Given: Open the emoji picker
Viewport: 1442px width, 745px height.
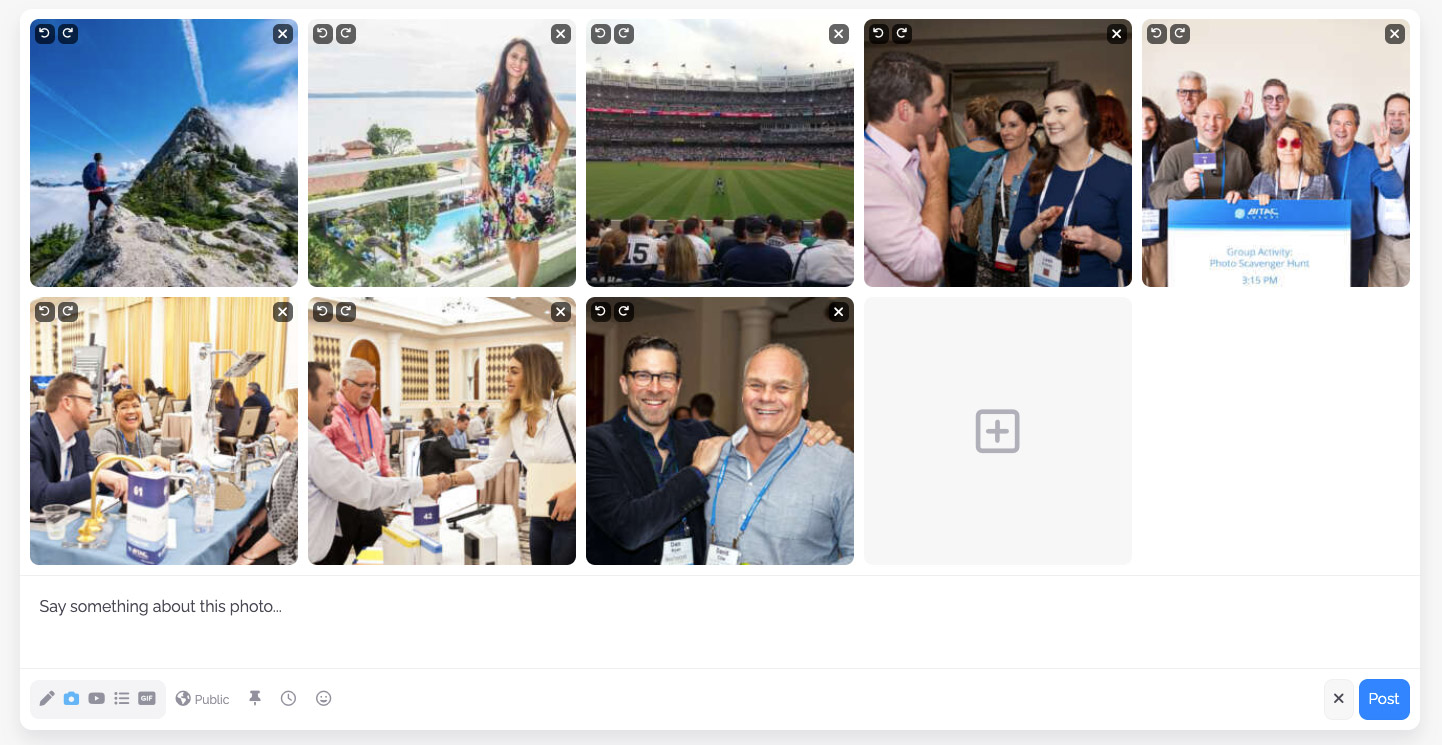Looking at the screenshot, I should click(x=323, y=698).
